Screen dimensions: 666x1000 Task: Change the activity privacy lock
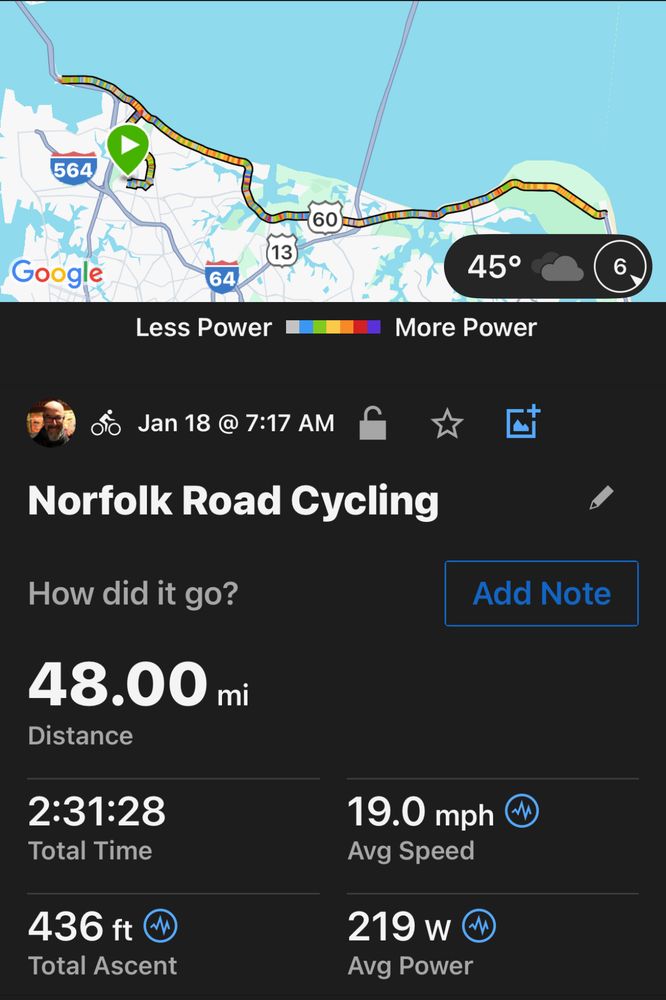click(373, 423)
